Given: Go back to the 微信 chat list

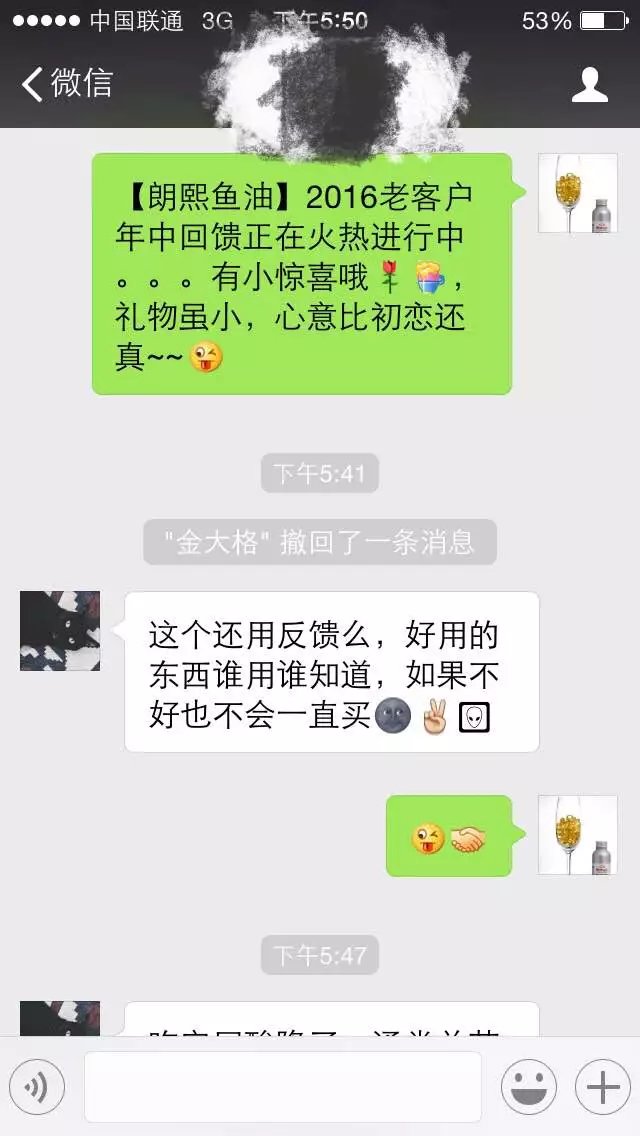Looking at the screenshot, I should point(66,84).
